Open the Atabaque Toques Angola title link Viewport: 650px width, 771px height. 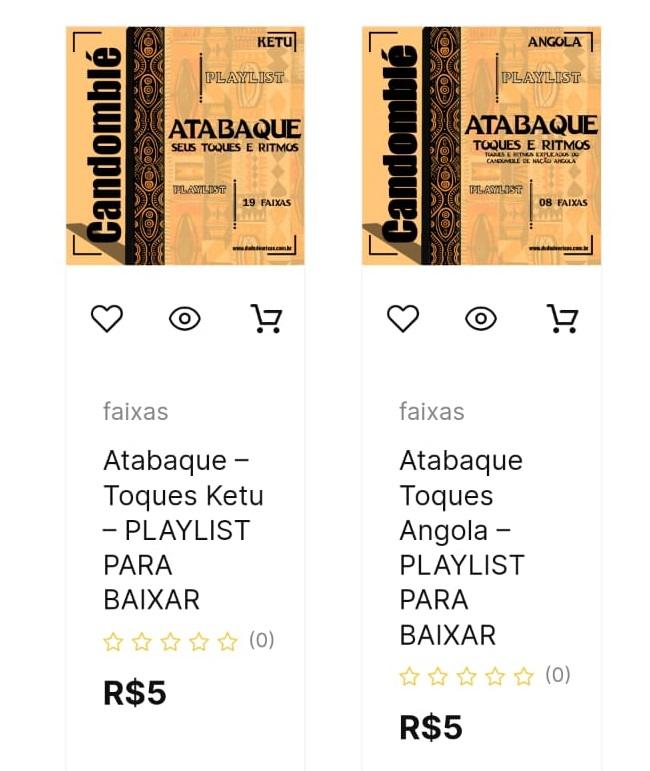[461, 547]
